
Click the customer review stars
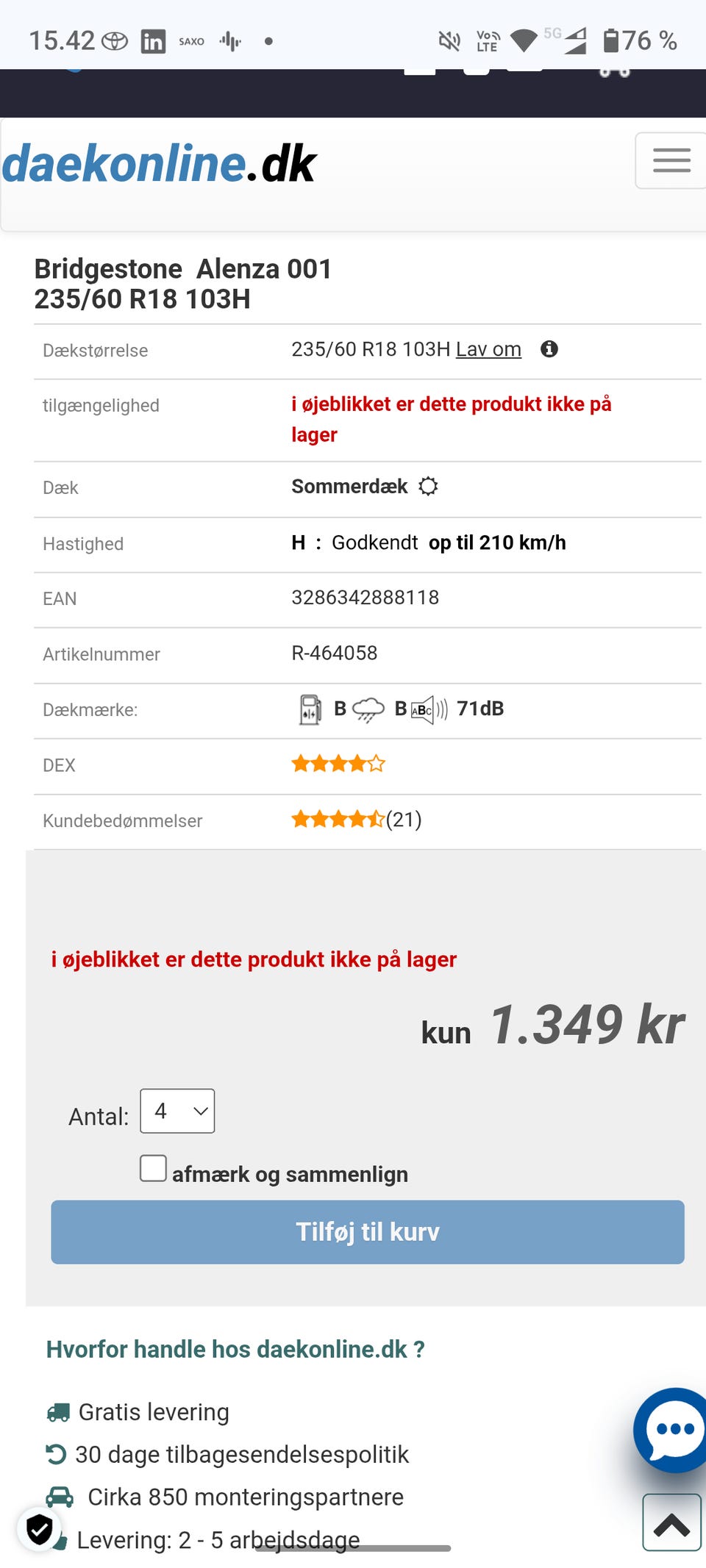click(x=338, y=818)
